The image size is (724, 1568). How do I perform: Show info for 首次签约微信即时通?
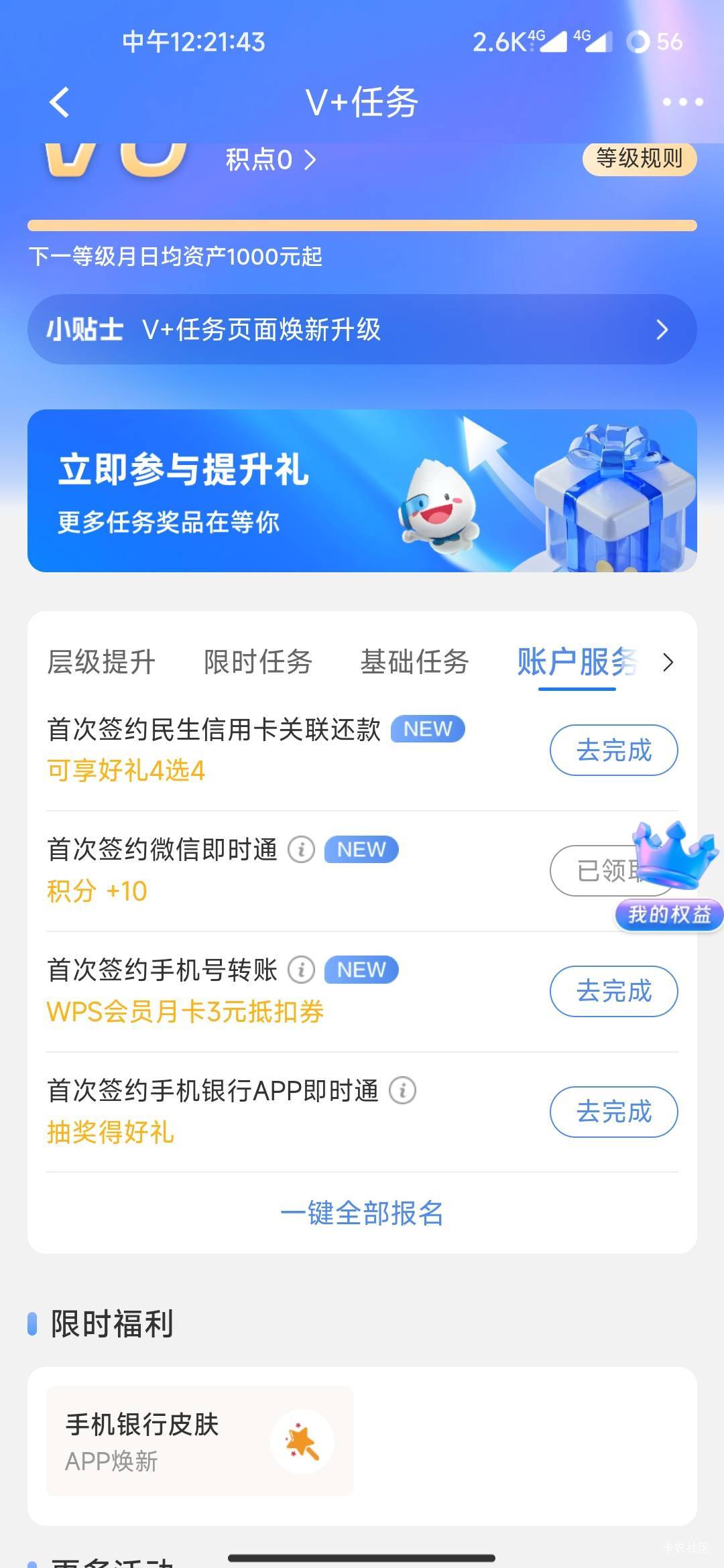coord(301,850)
